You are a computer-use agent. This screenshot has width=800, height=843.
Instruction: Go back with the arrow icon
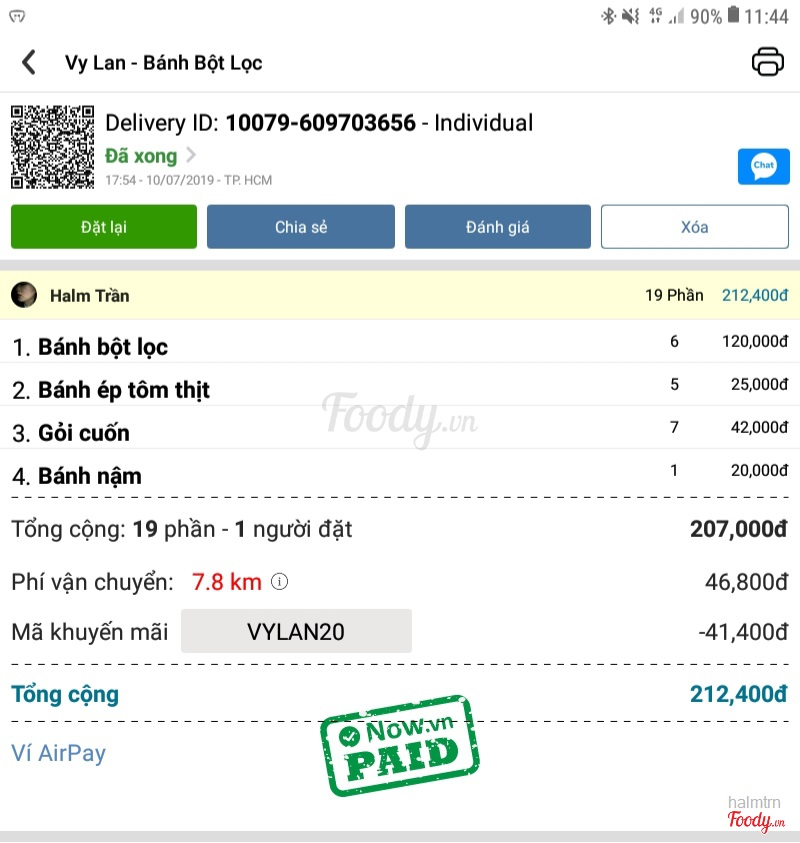click(x=29, y=62)
